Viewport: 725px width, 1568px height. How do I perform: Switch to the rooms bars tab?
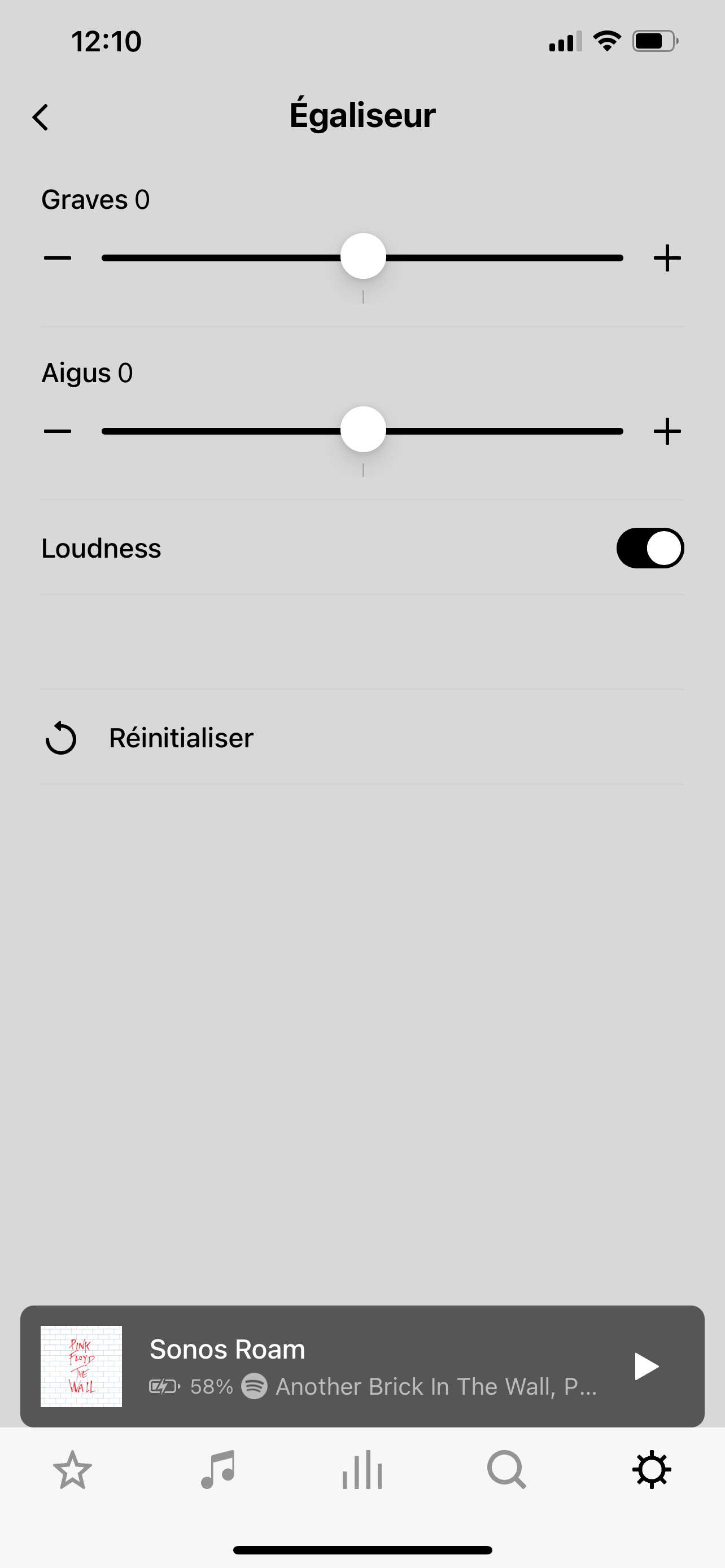tap(362, 1470)
